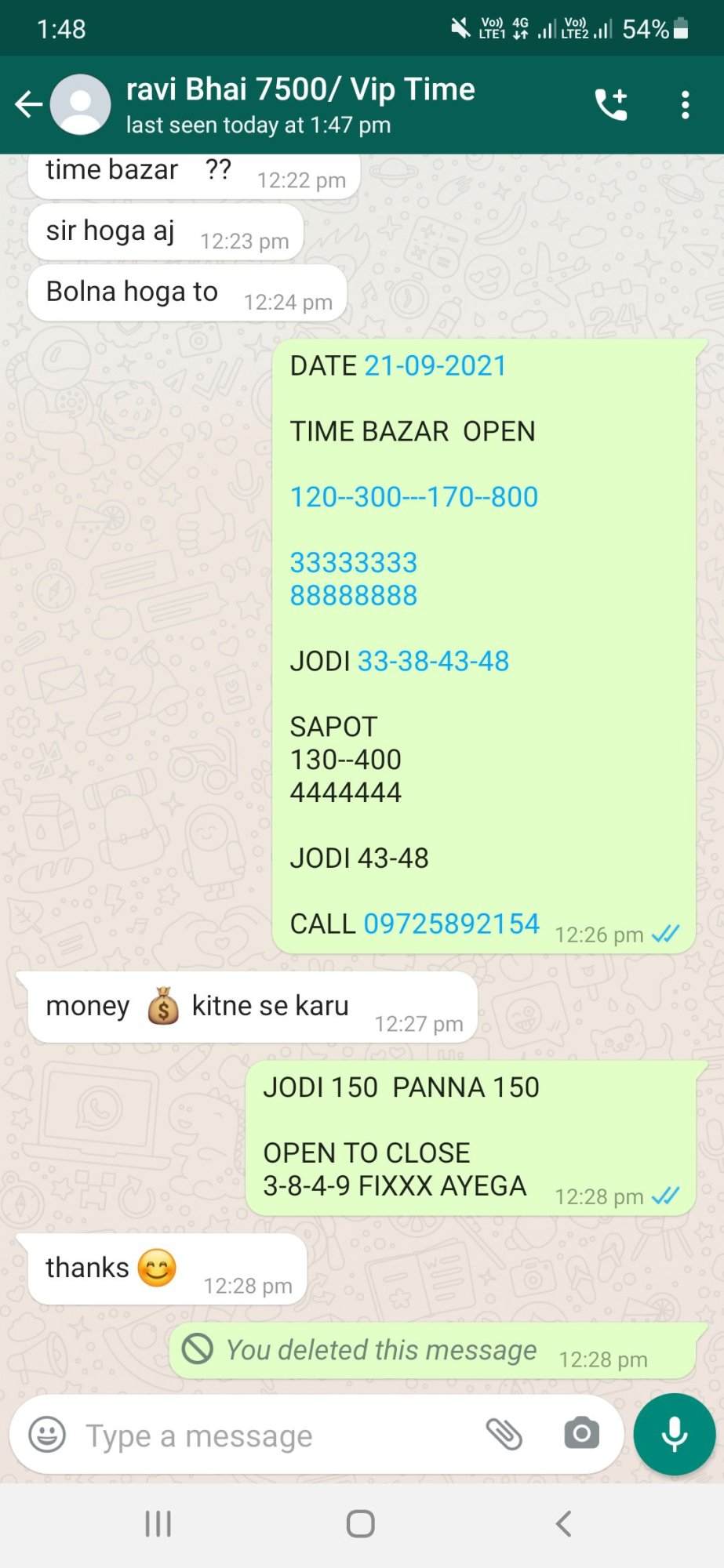The width and height of the screenshot is (724, 1568).
Task: Open the three-dot overflow menu
Action: click(x=685, y=104)
